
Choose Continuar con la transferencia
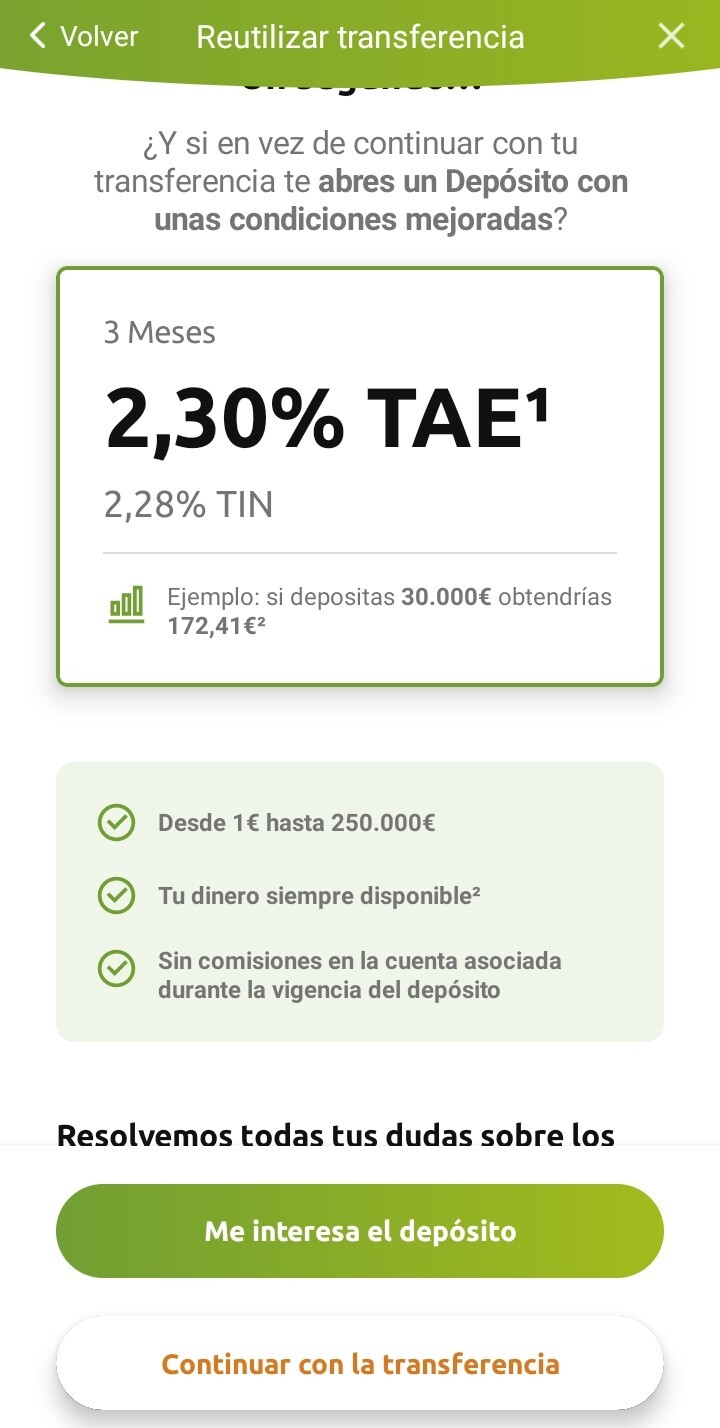[x=360, y=1364]
